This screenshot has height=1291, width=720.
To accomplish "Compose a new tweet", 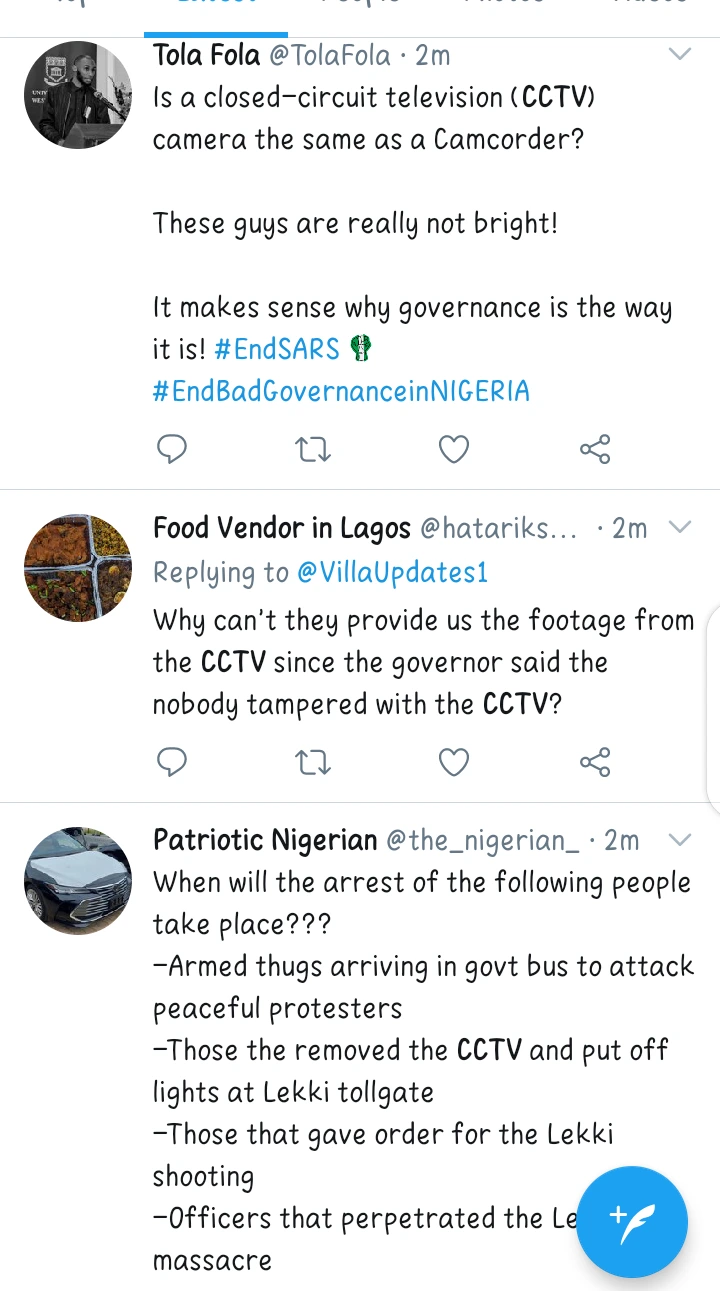I will [632, 1222].
